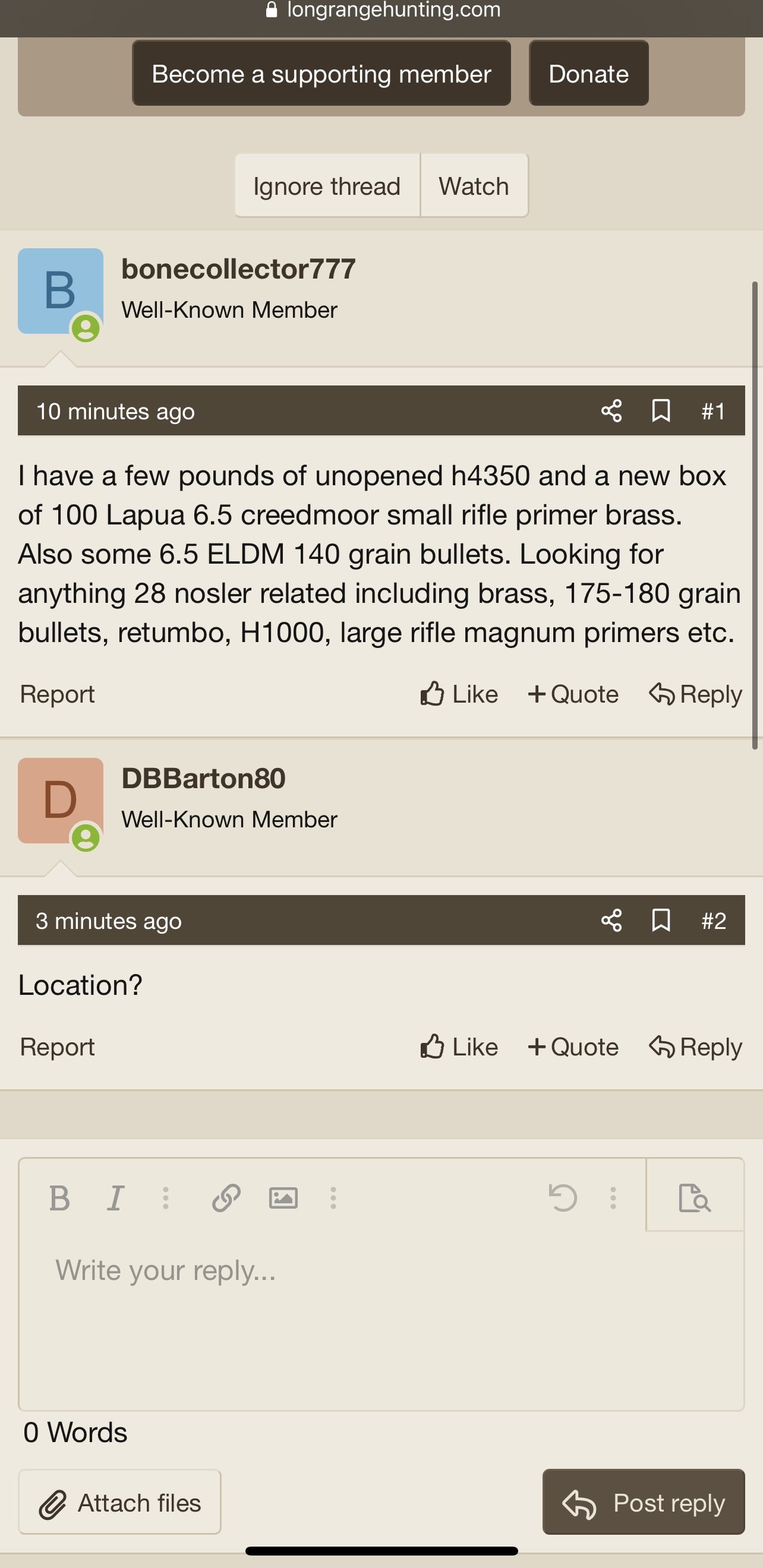Insert a link in the reply editor
The image size is (763, 1568).
coord(226,1198)
